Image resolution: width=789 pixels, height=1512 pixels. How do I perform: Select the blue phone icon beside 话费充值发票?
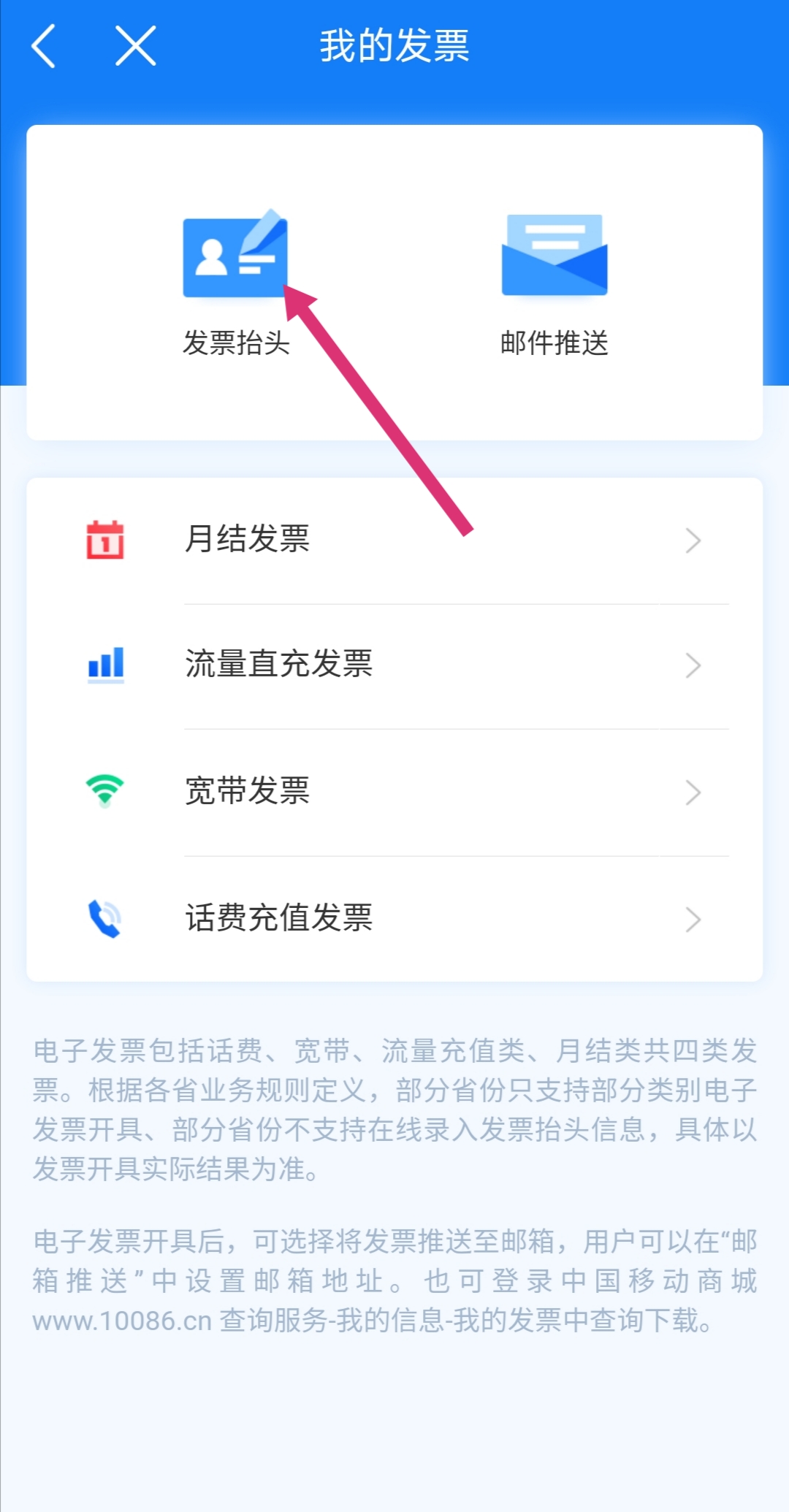[x=105, y=917]
